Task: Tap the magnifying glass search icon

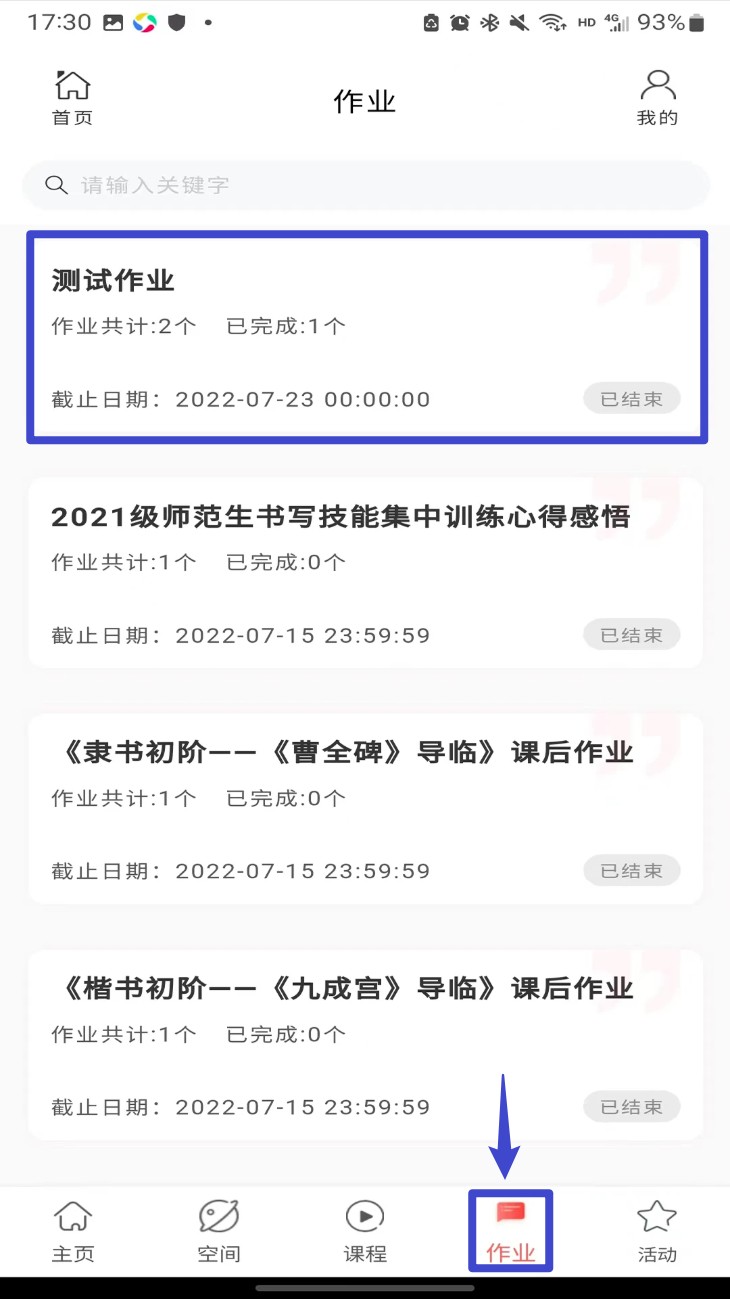Action: [56, 185]
